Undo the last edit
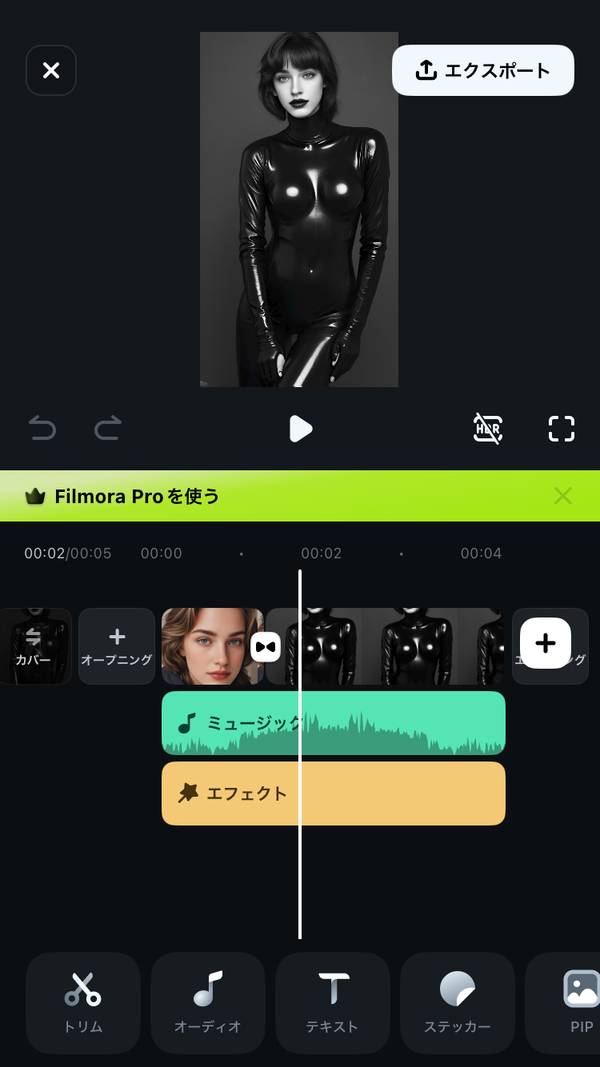Viewport: 600px width, 1067px height. pyautogui.click(x=42, y=429)
